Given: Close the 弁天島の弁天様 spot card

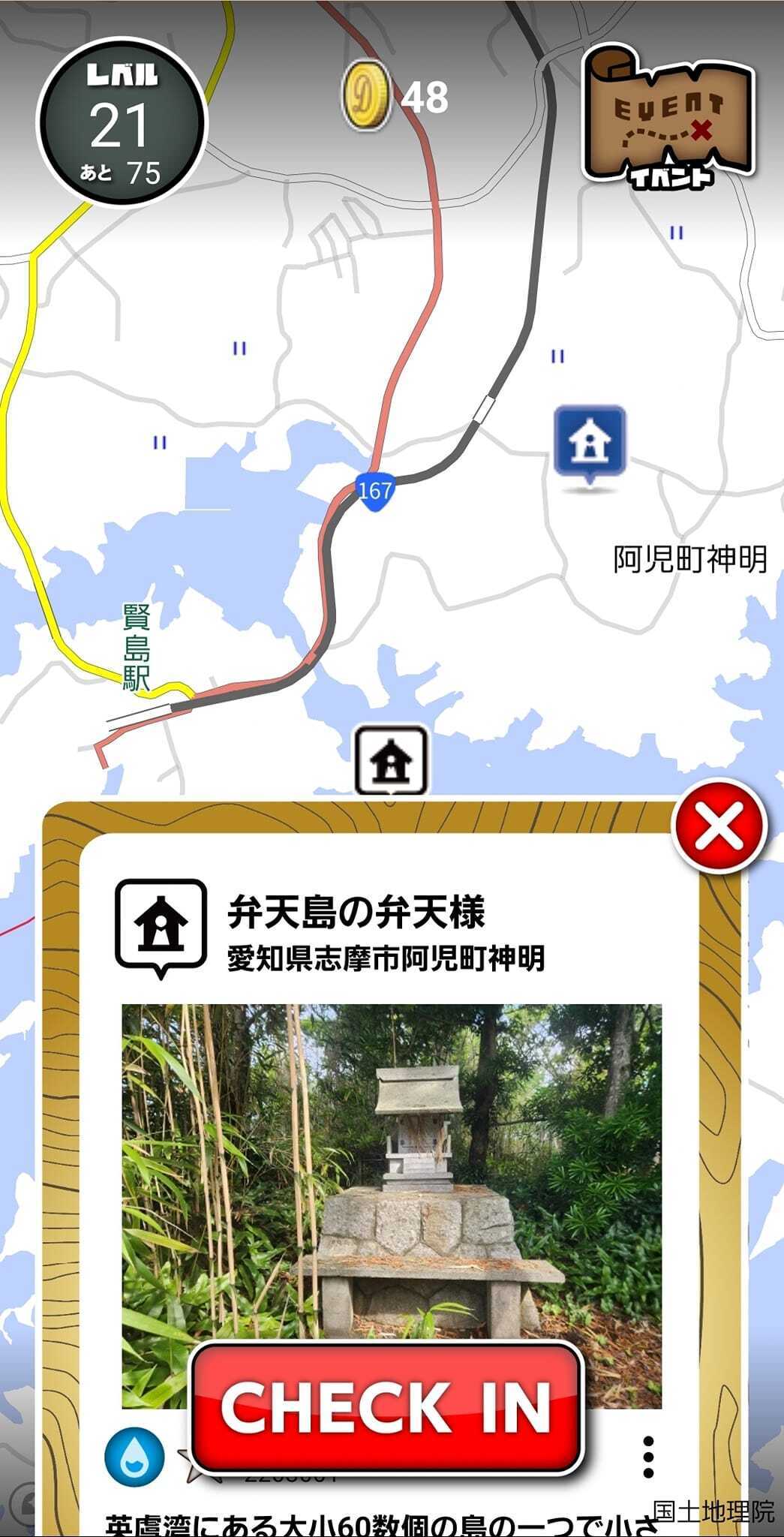Looking at the screenshot, I should [x=719, y=826].
